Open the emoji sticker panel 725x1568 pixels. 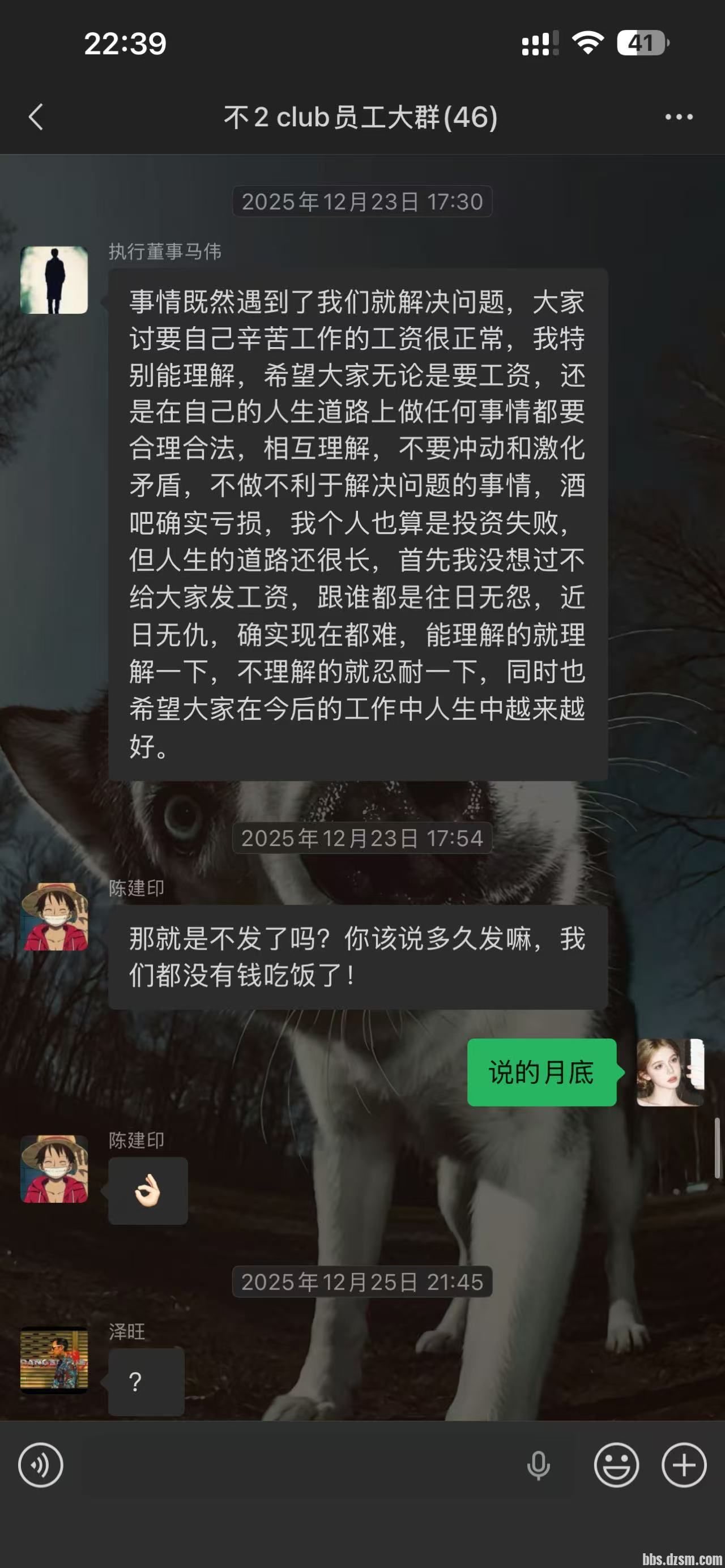point(616,1465)
